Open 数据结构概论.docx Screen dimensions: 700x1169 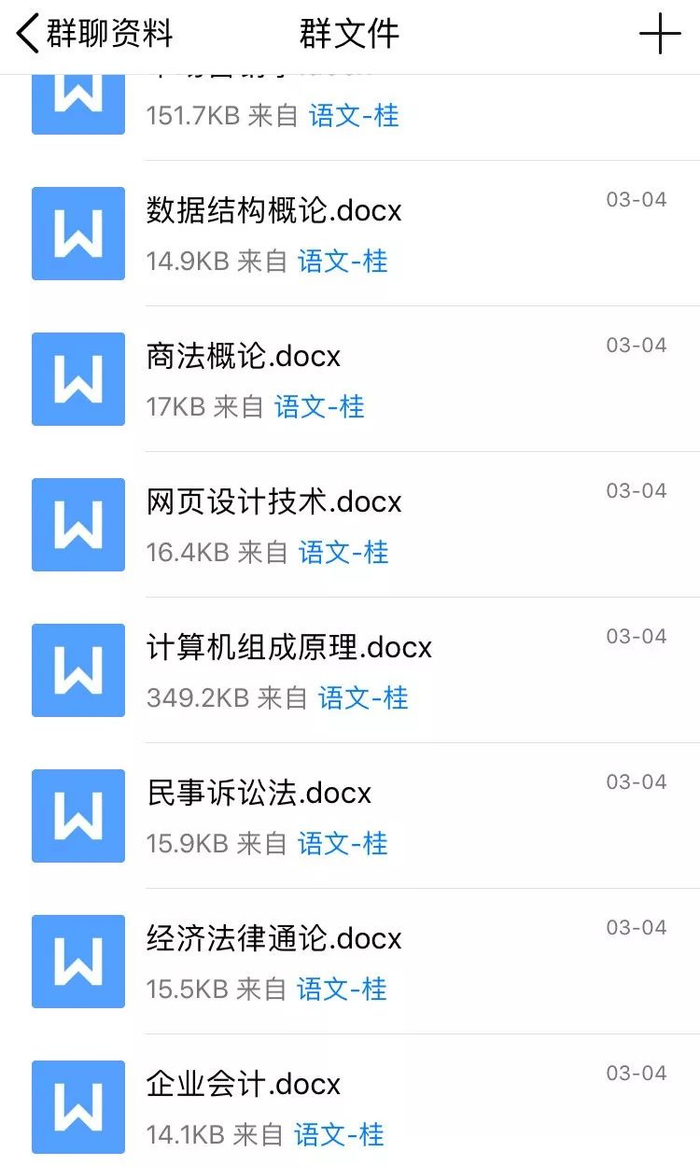(x=350, y=233)
